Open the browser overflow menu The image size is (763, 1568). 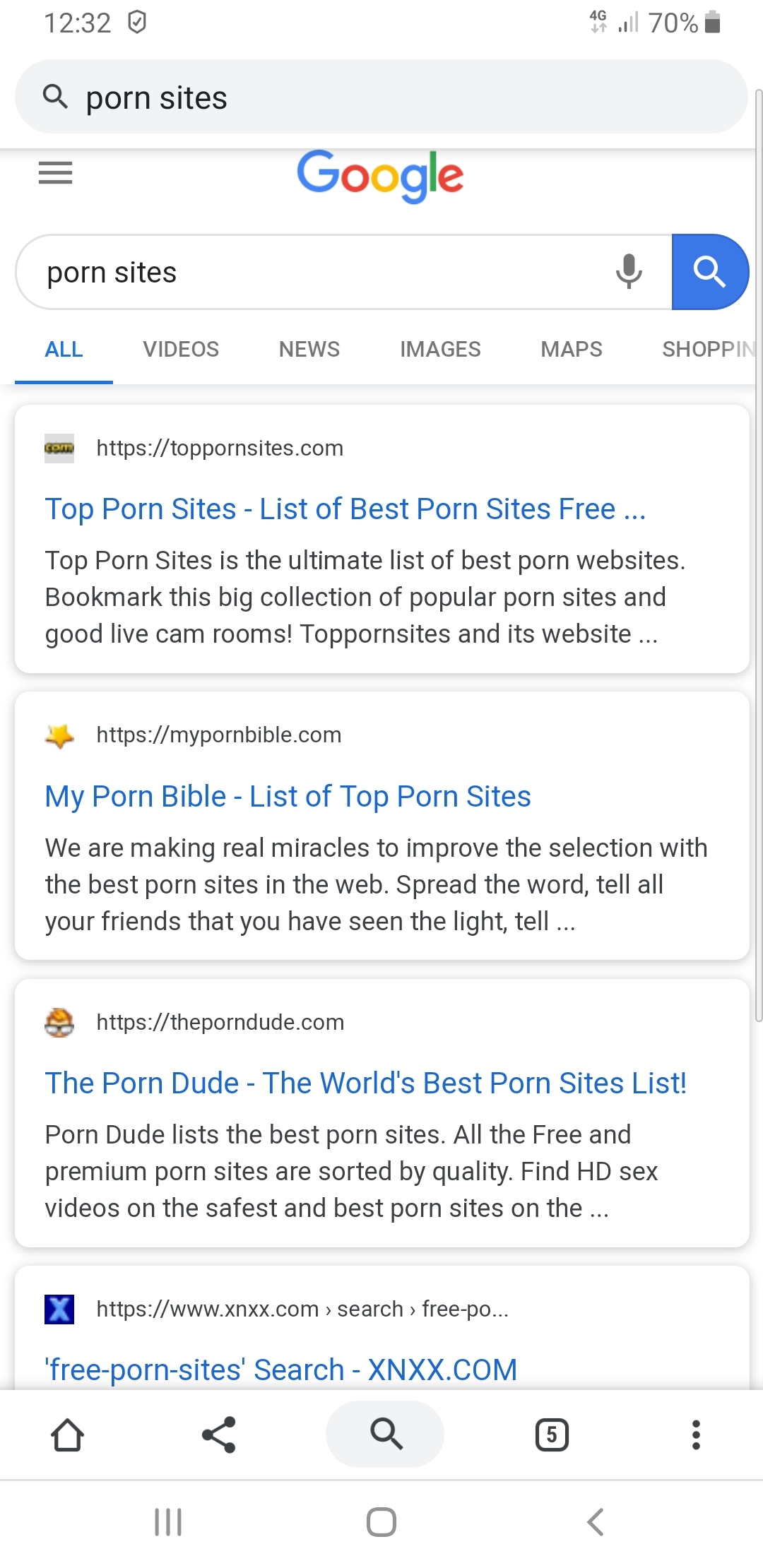[x=696, y=1435]
